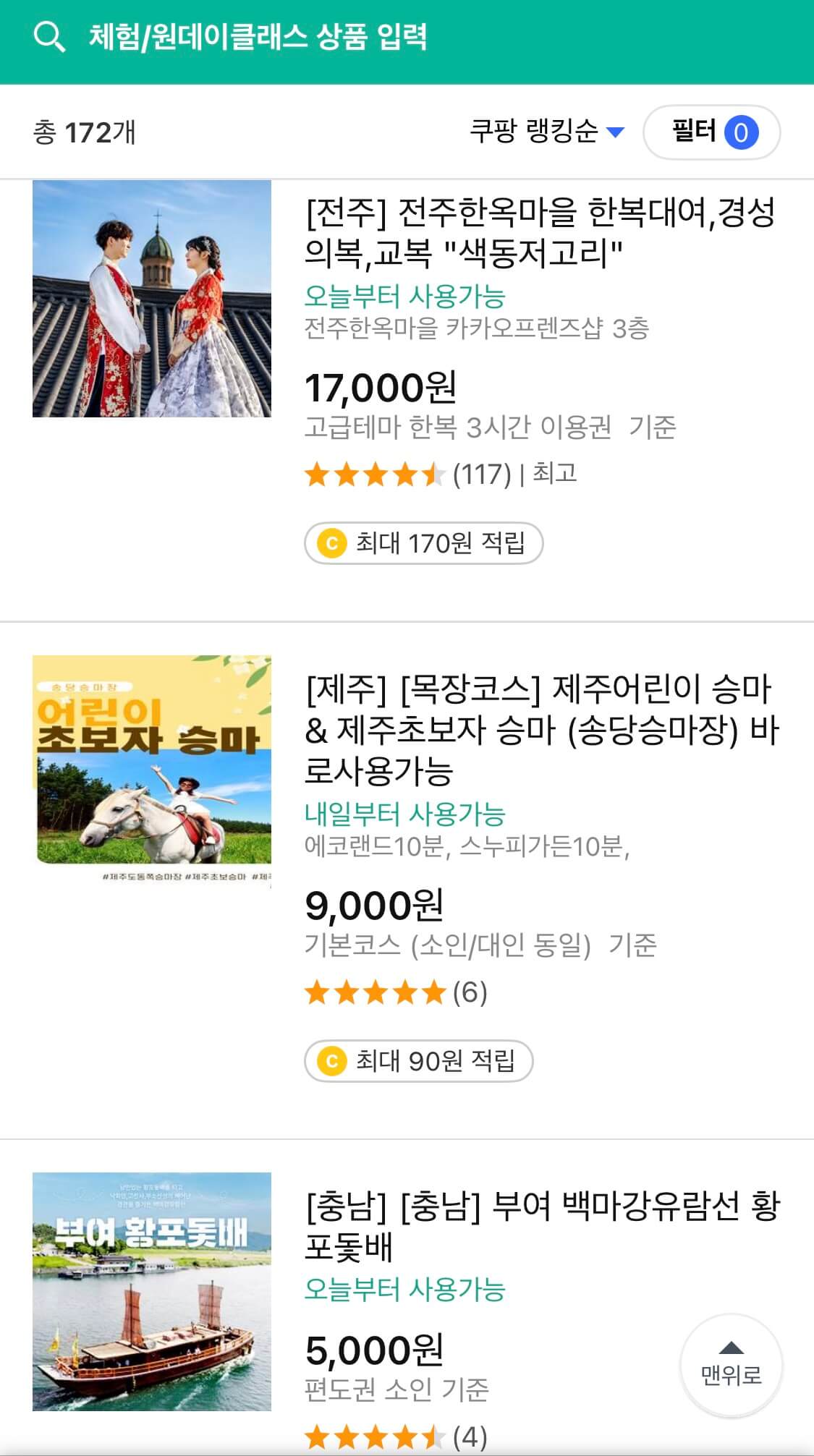814x1456 pixels.
Task: Click 내일부터 사용가능 on the 승마 product
Action: pyautogui.click(x=405, y=814)
